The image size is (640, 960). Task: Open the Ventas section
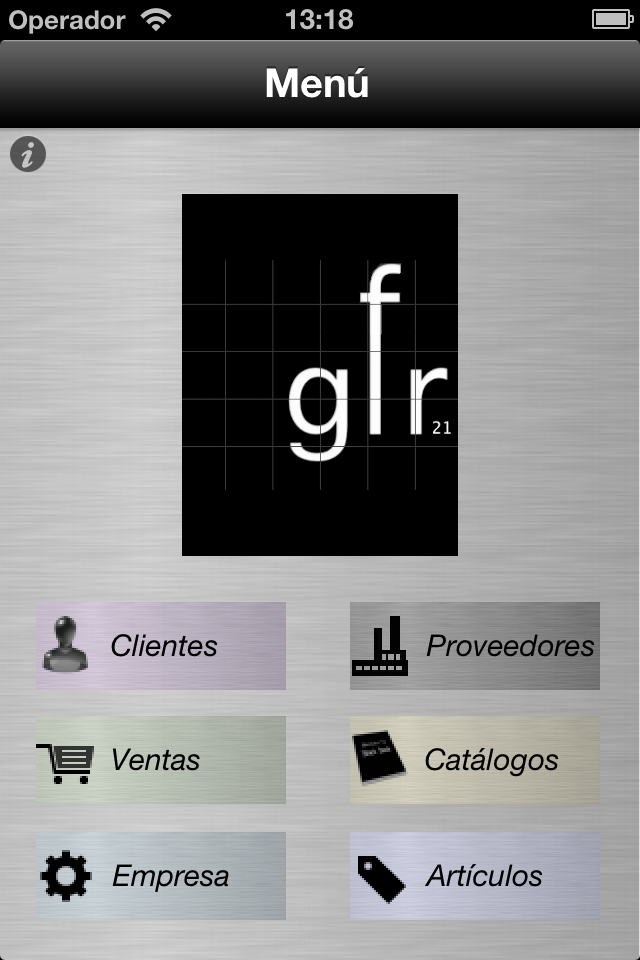(161, 760)
